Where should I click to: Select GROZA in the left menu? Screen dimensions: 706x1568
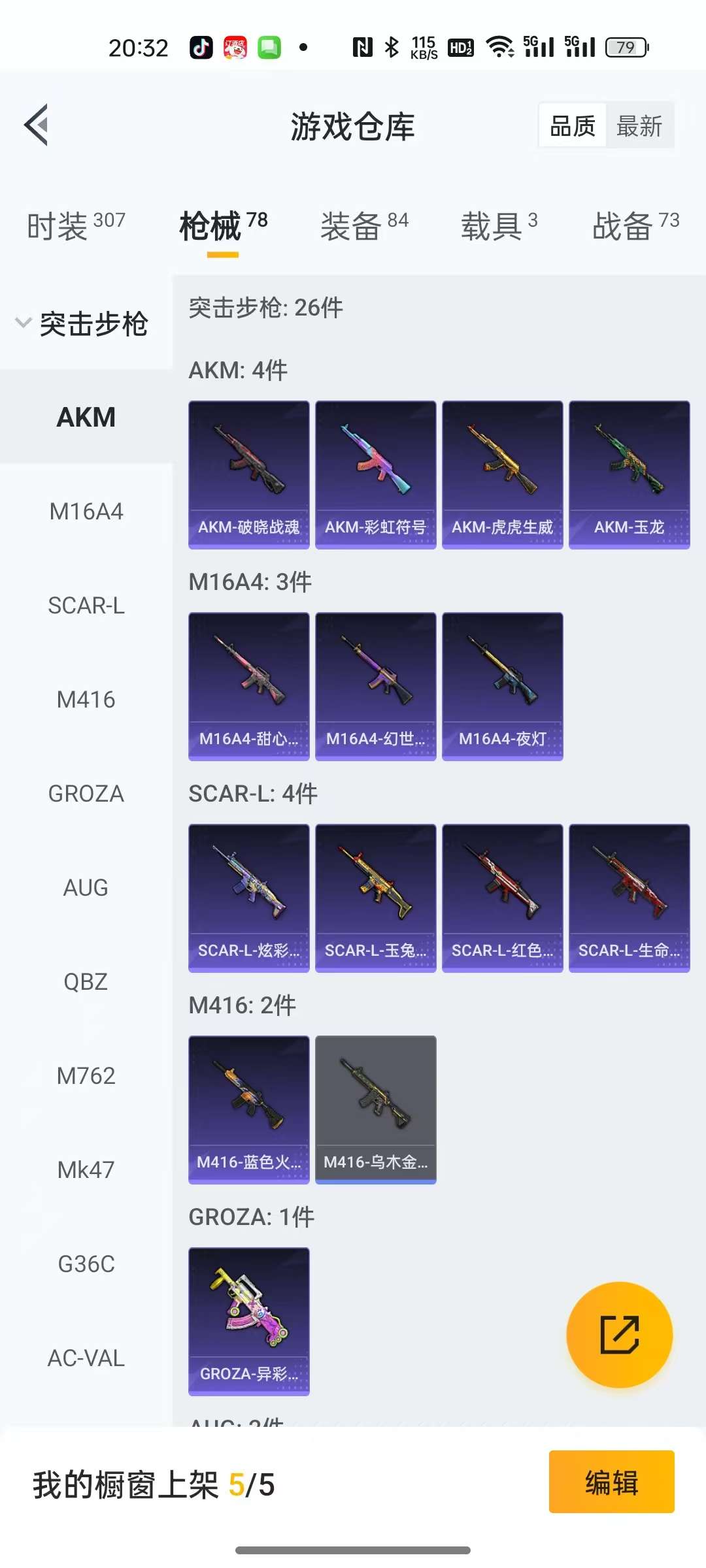(86, 794)
